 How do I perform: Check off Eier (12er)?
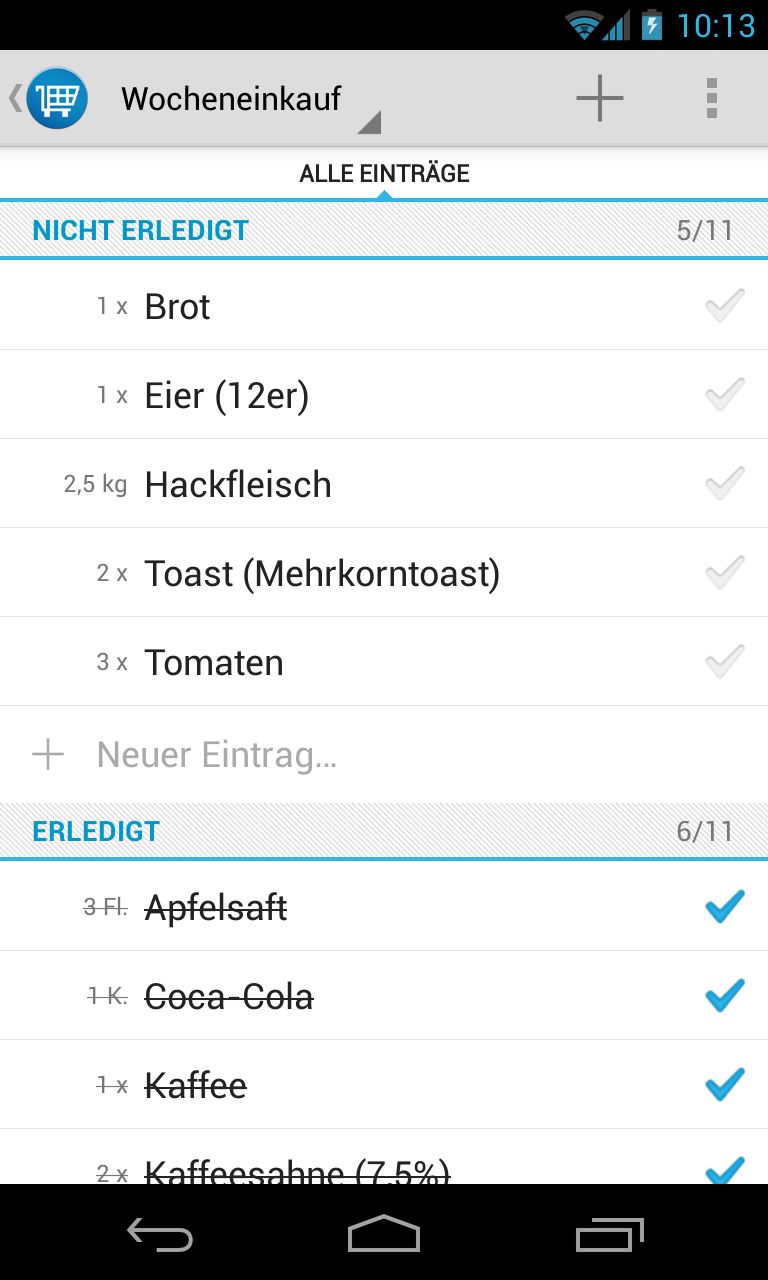click(x=724, y=394)
